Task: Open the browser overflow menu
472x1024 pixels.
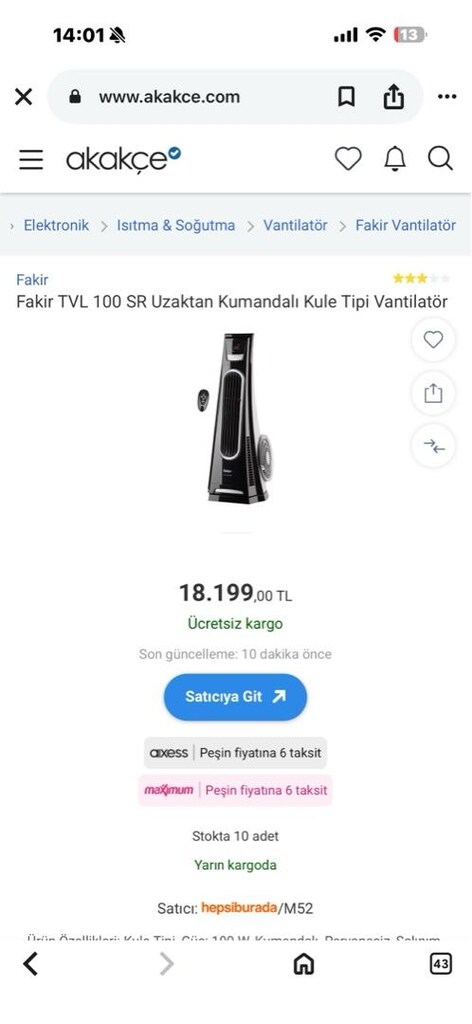Action: click(x=447, y=97)
